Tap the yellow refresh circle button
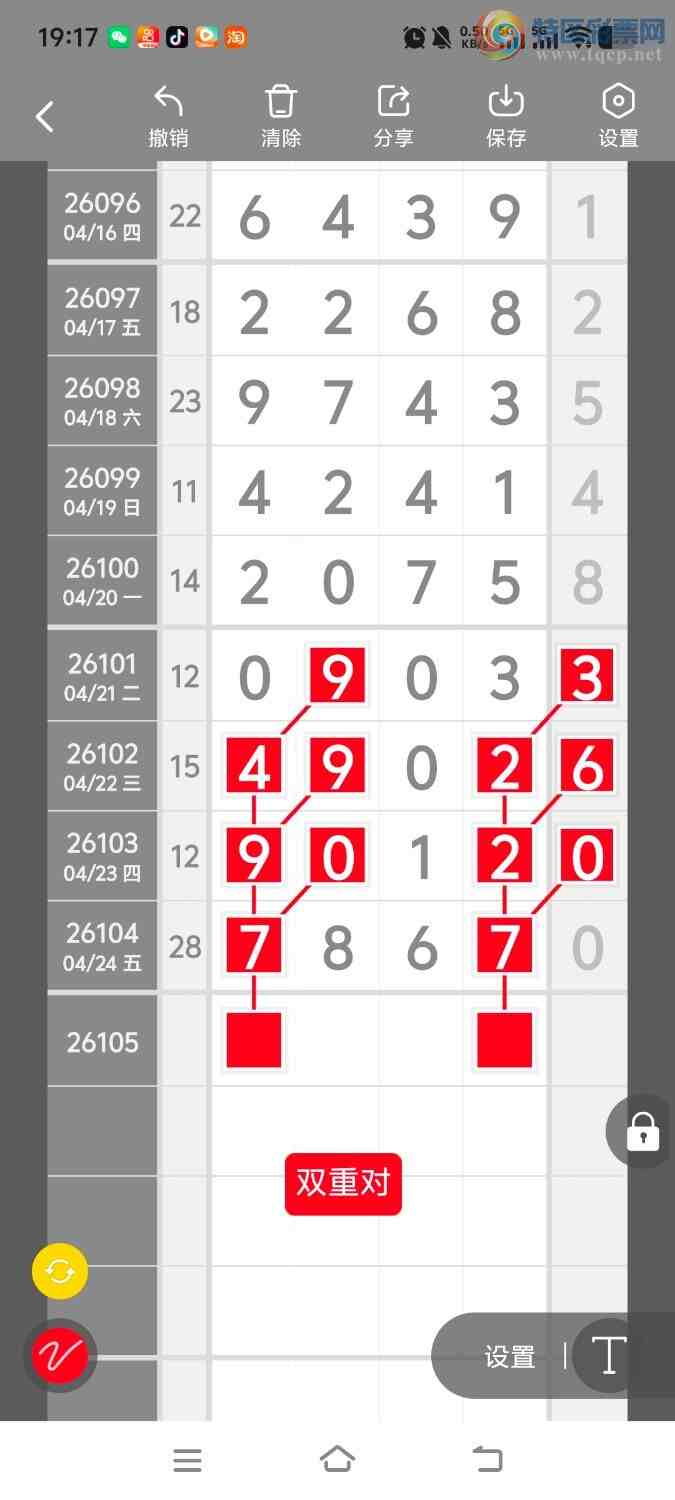675x1500 pixels. pos(60,1272)
